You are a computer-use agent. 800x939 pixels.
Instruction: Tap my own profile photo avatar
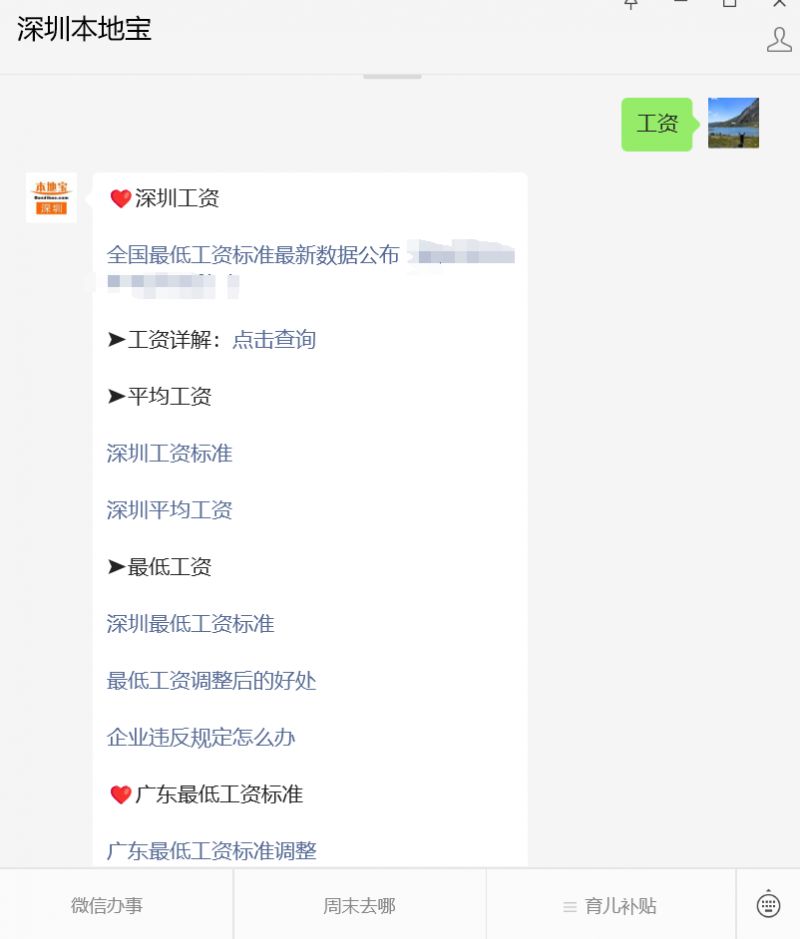733,124
